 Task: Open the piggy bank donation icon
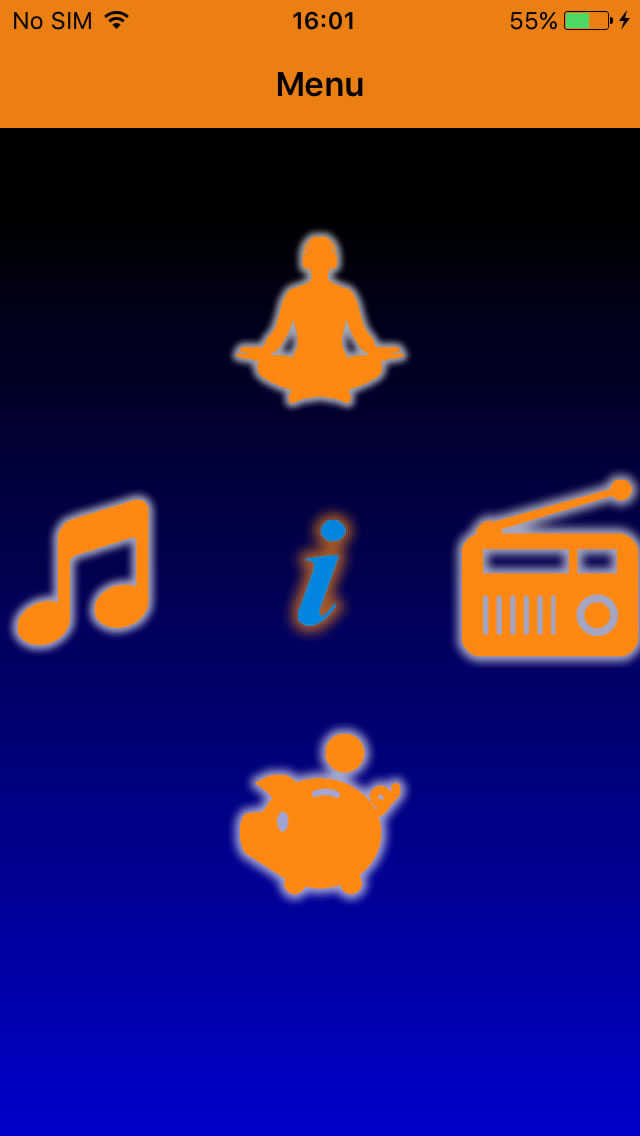click(319, 815)
